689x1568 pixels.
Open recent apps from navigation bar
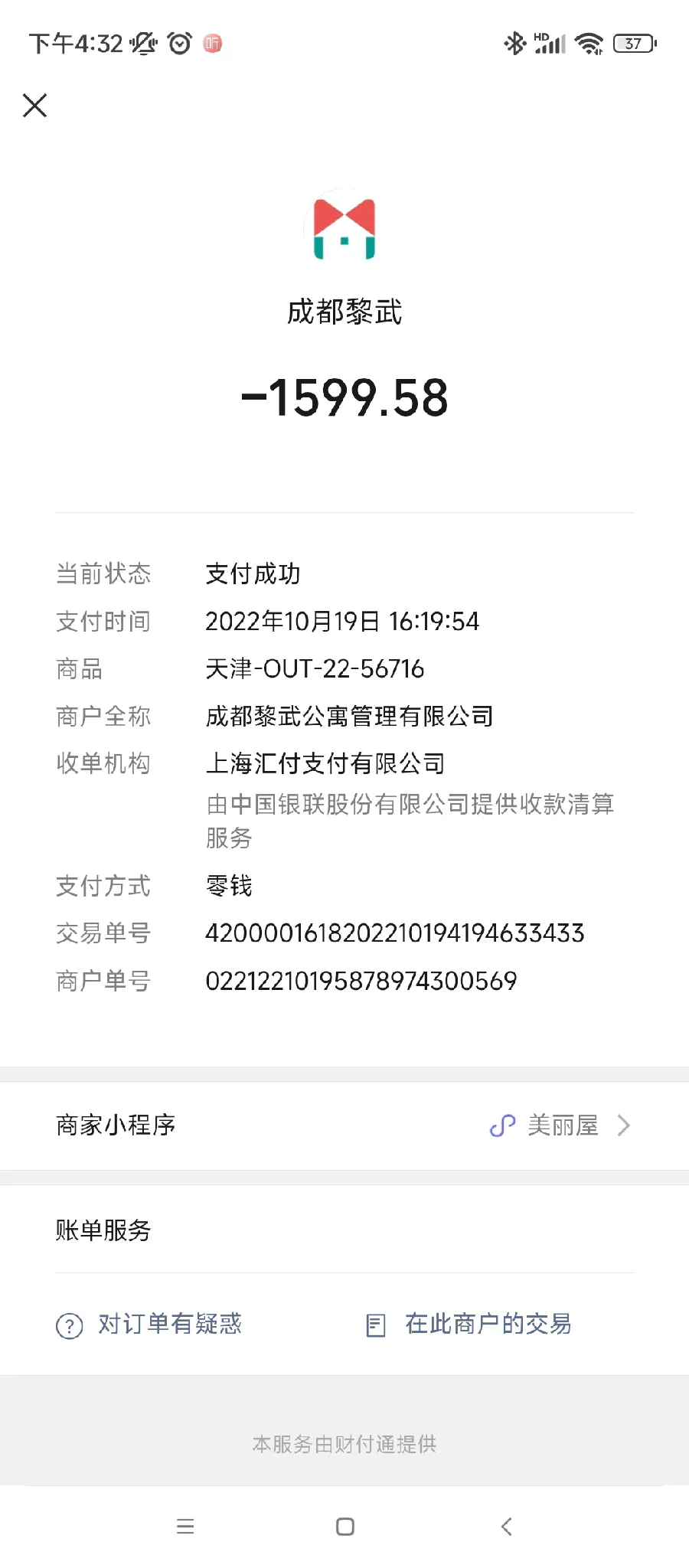[x=185, y=1527]
